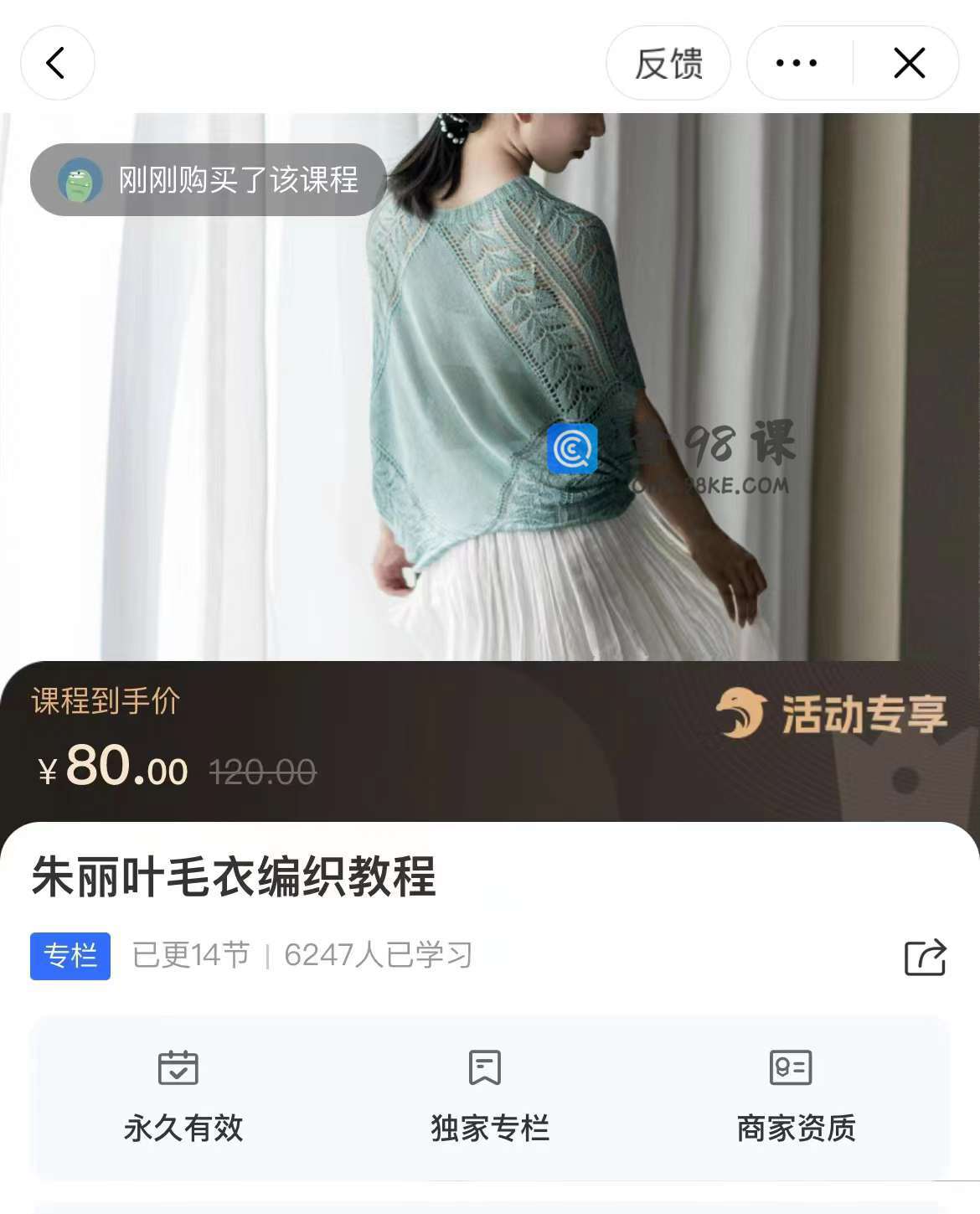Close the mini program page
The image size is (980, 1214).
pos(909,63)
